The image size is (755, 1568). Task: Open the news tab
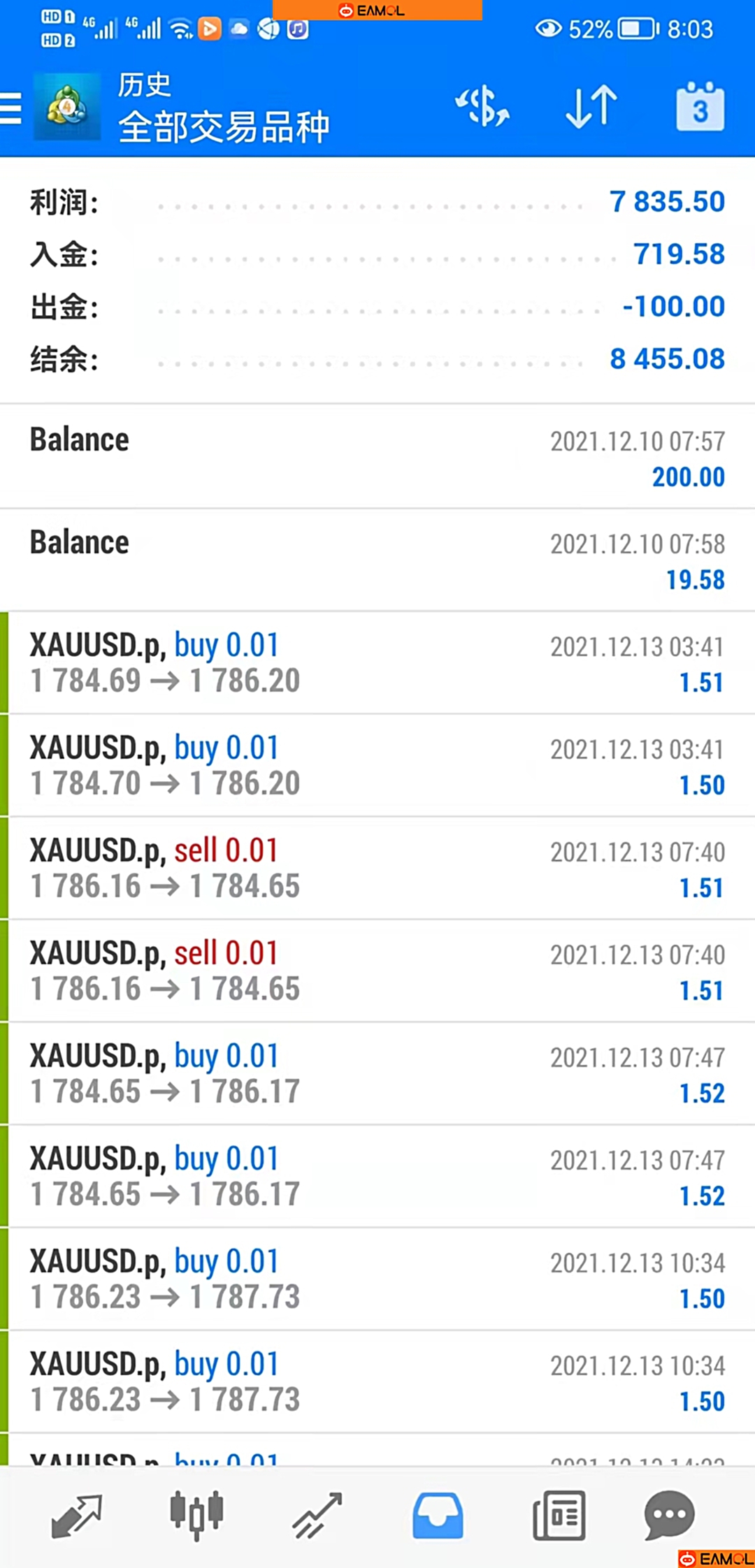(559, 1516)
